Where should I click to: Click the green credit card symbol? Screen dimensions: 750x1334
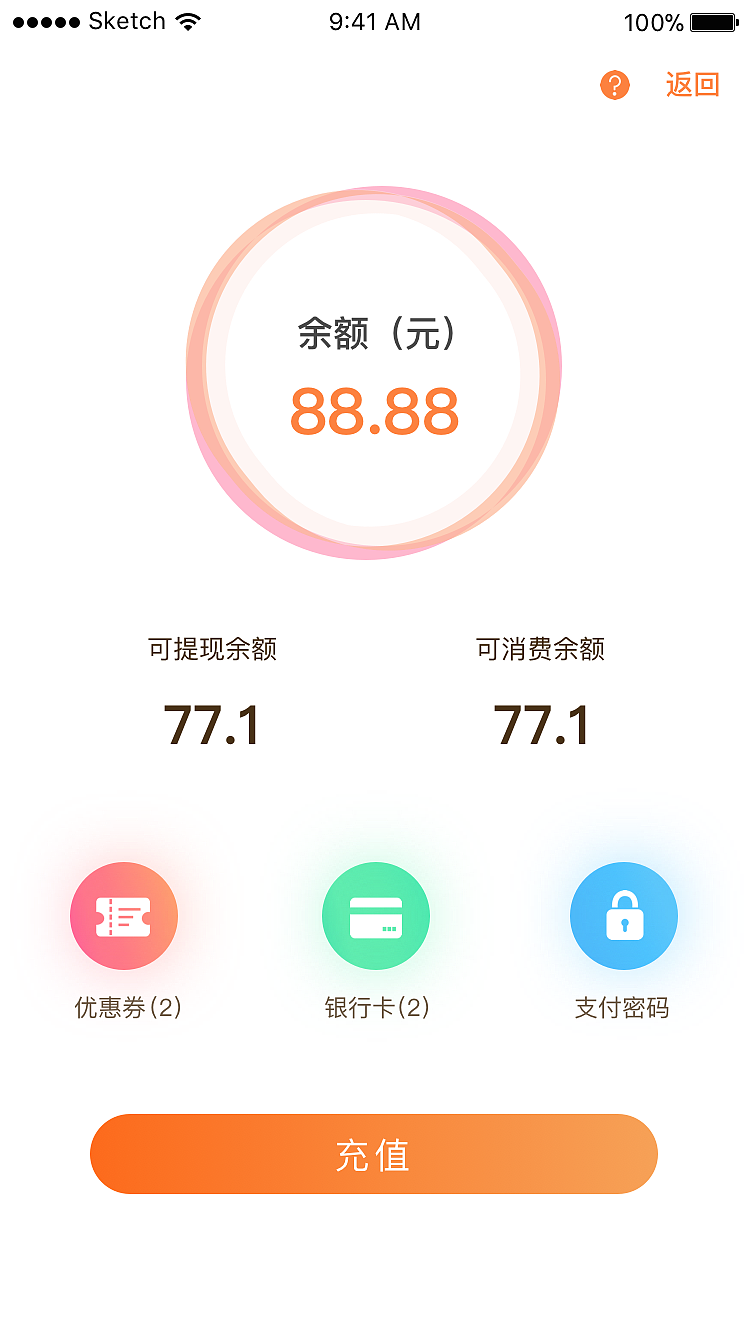pos(376,916)
